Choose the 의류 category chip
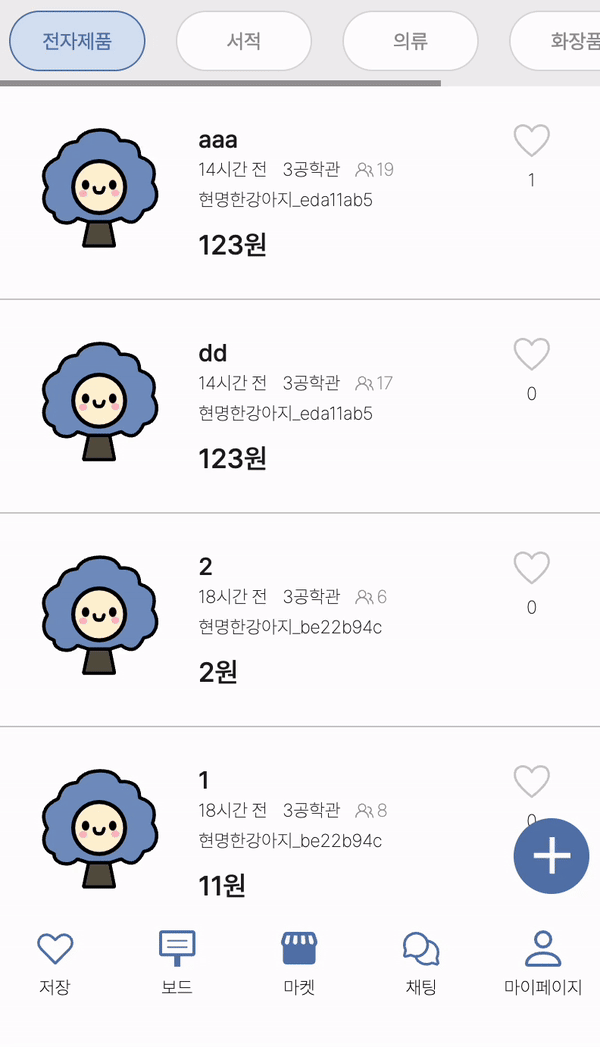The image size is (600, 1047). [410, 41]
